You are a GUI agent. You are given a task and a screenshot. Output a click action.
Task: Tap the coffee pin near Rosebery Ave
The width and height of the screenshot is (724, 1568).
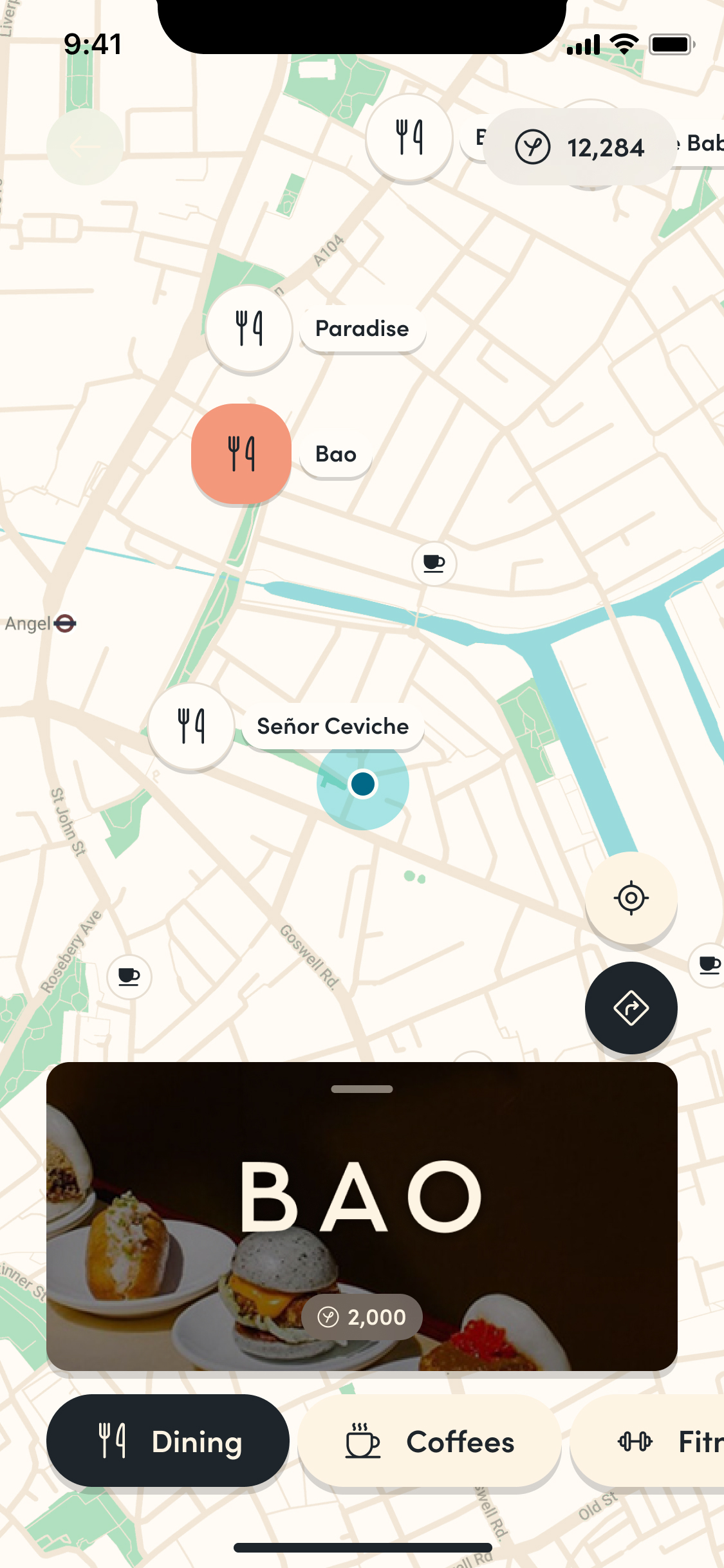(129, 976)
